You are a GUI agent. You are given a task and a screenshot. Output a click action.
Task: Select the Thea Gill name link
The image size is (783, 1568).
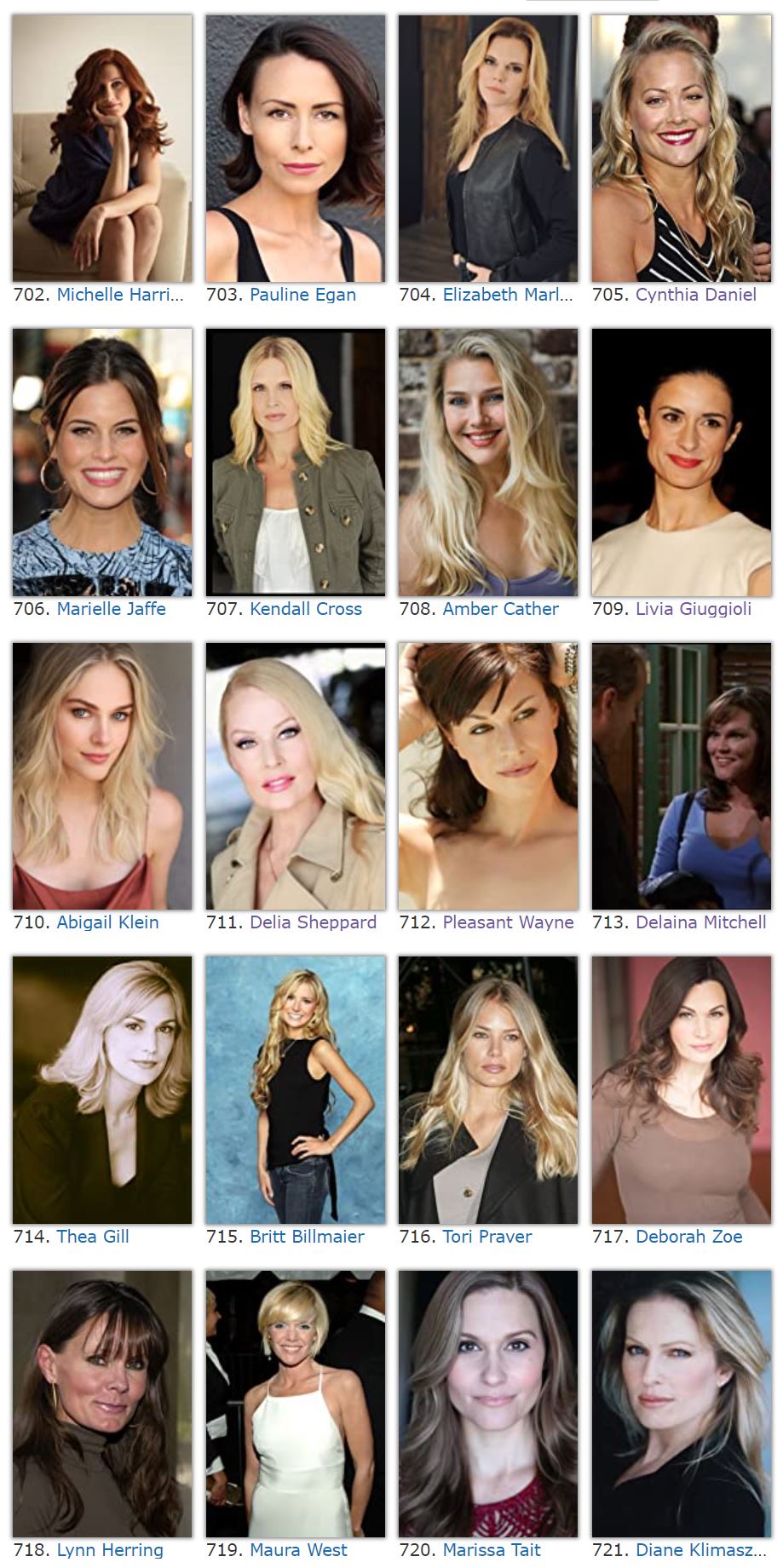[x=93, y=1237]
